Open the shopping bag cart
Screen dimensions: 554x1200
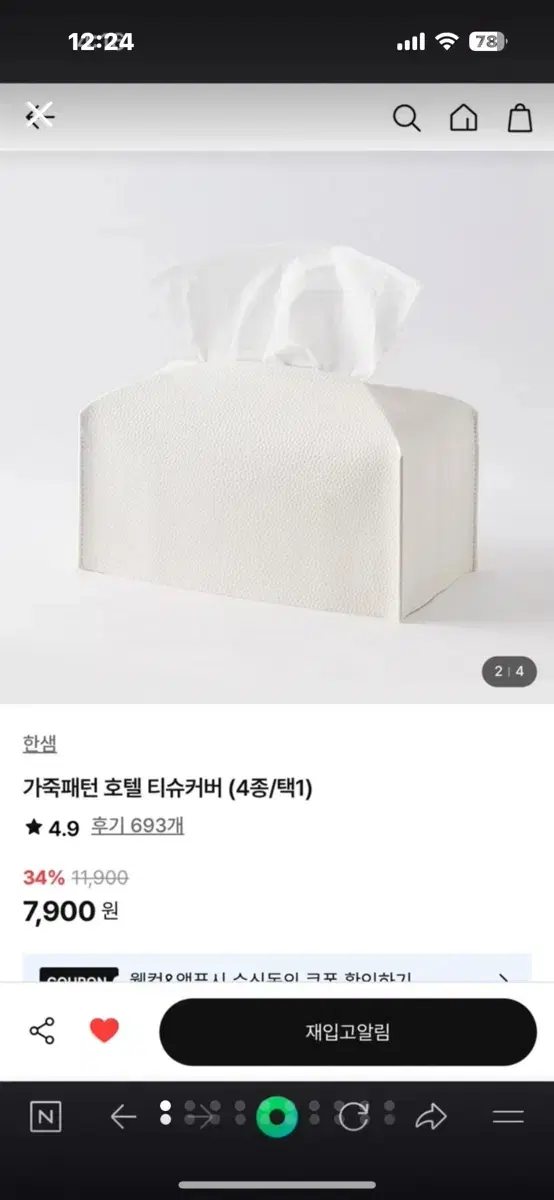(520, 118)
